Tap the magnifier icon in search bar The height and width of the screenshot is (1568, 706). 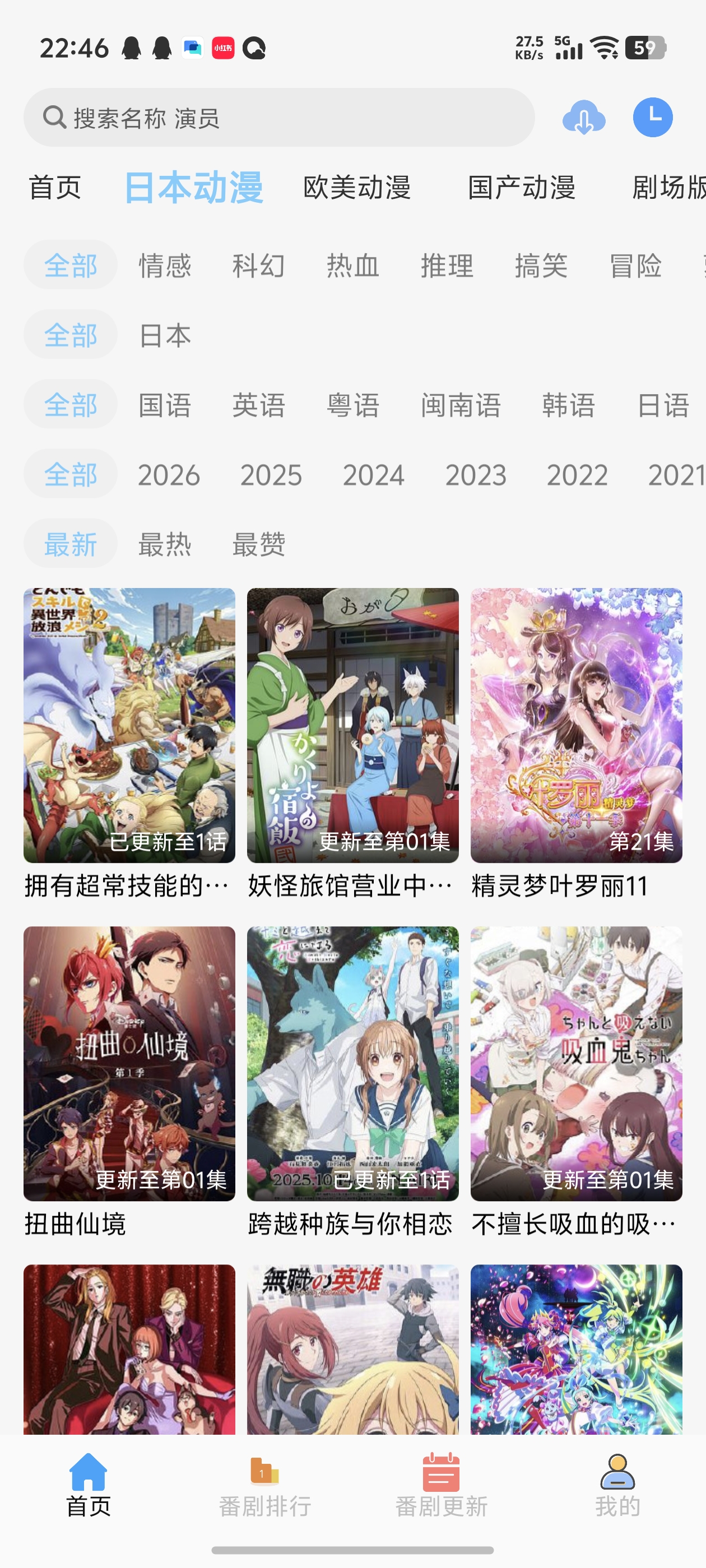click(54, 118)
